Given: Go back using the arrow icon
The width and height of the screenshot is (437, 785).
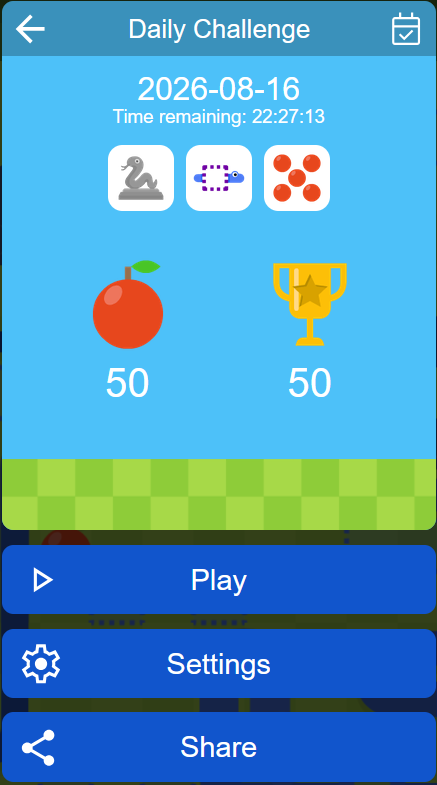Looking at the screenshot, I should tap(30, 29).
